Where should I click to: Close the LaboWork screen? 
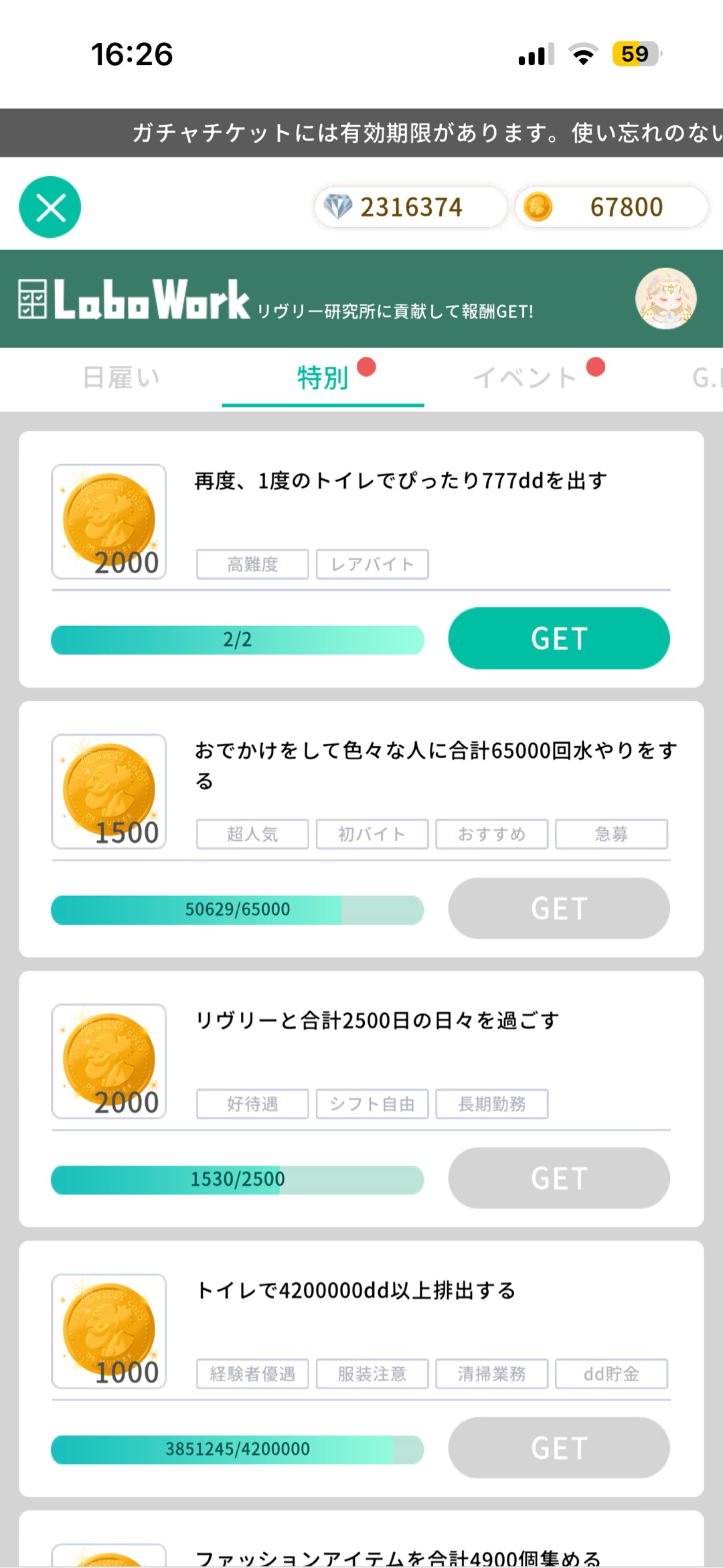tap(50, 207)
